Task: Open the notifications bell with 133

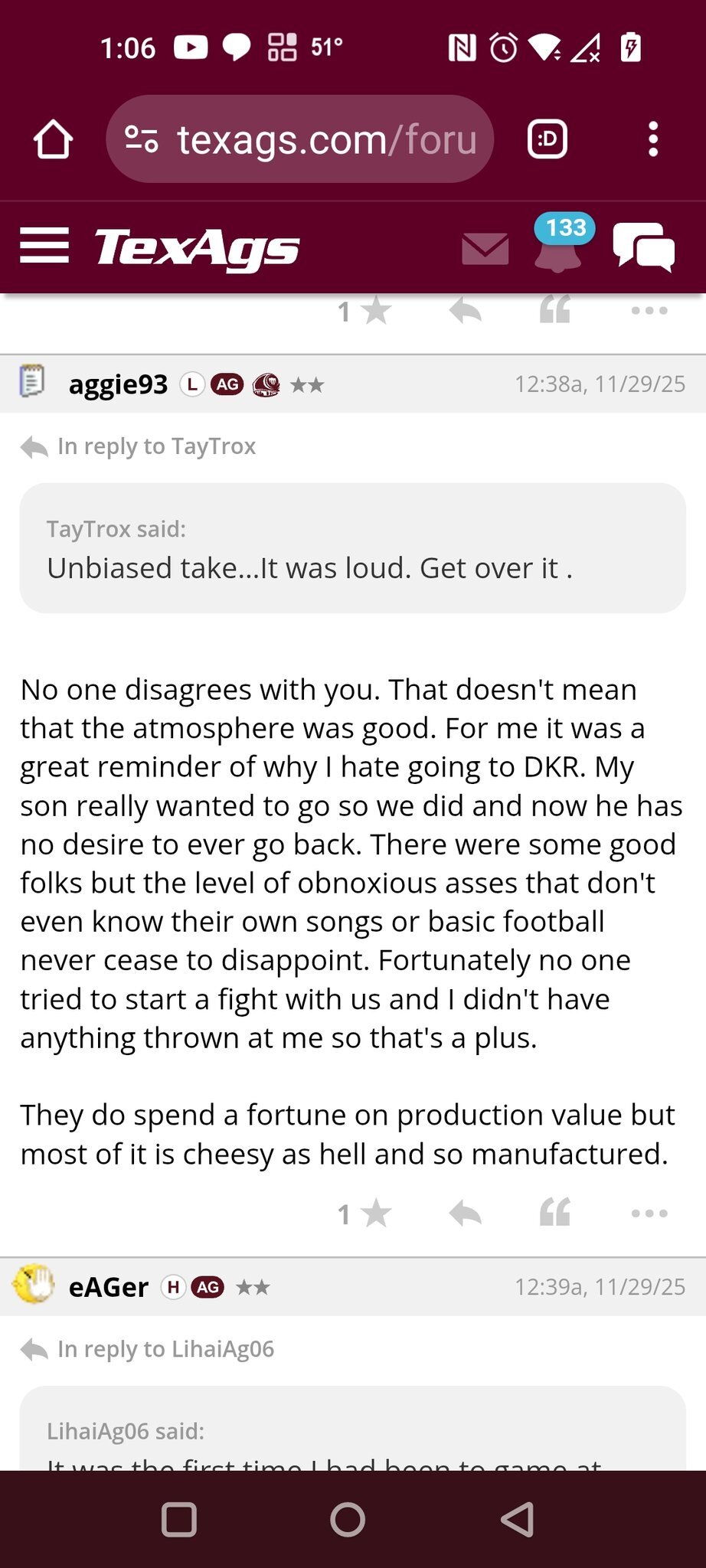Action: 559,247
